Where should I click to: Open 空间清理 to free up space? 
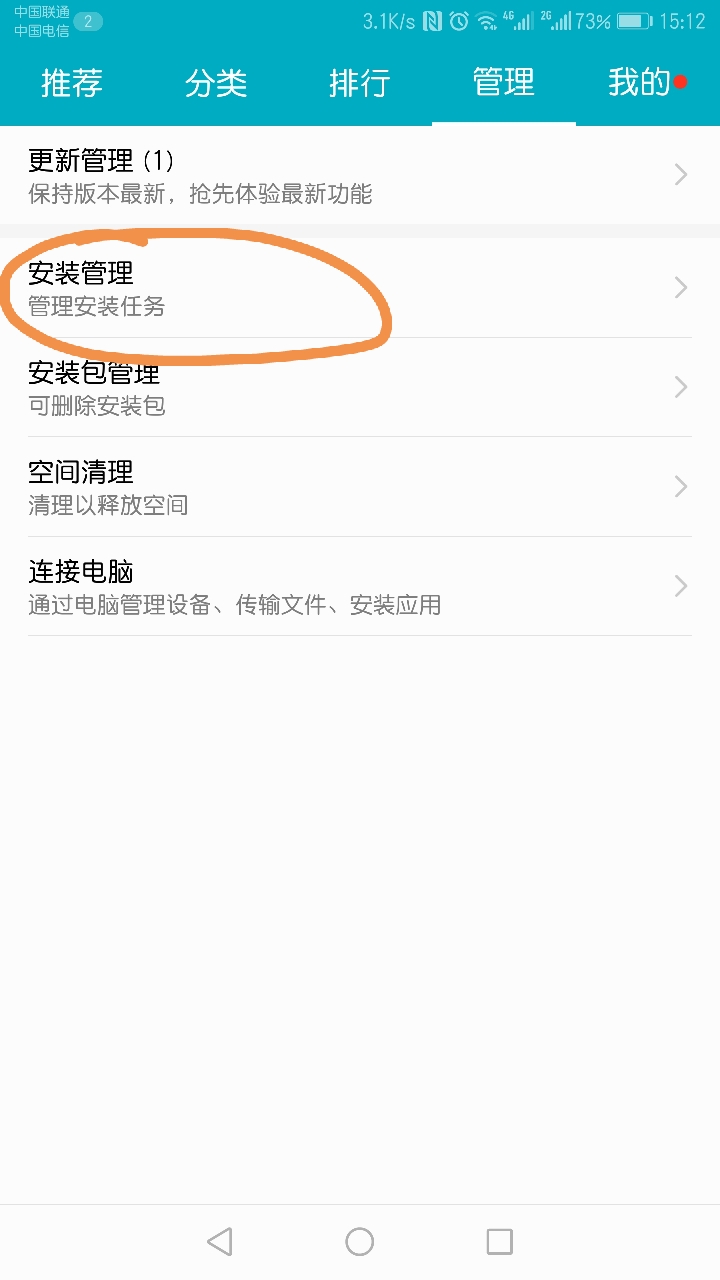(360, 486)
